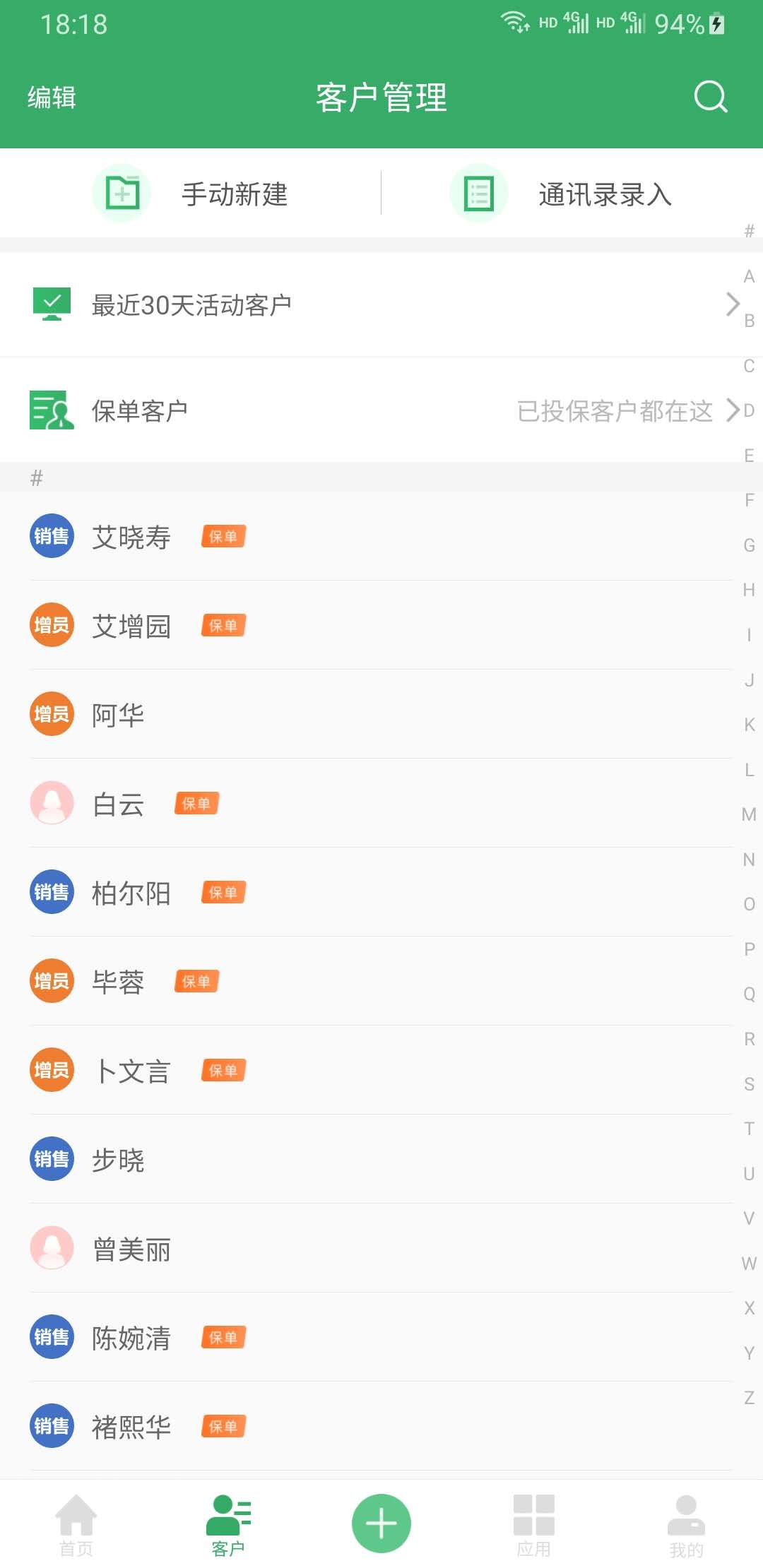
Task: View customer 阿华's details
Action: pos(119,715)
